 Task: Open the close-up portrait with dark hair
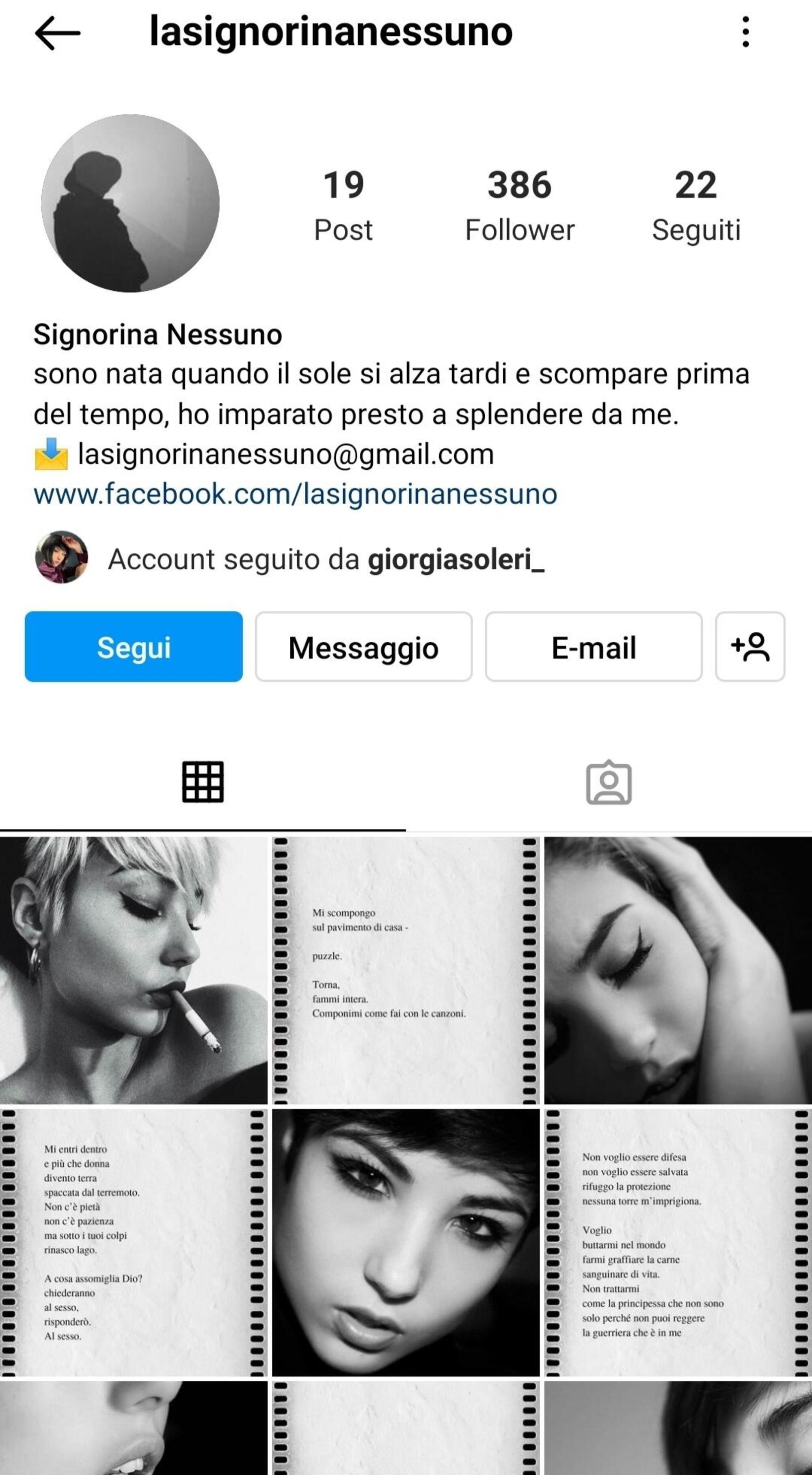pyautogui.click(x=406, y=1242)
